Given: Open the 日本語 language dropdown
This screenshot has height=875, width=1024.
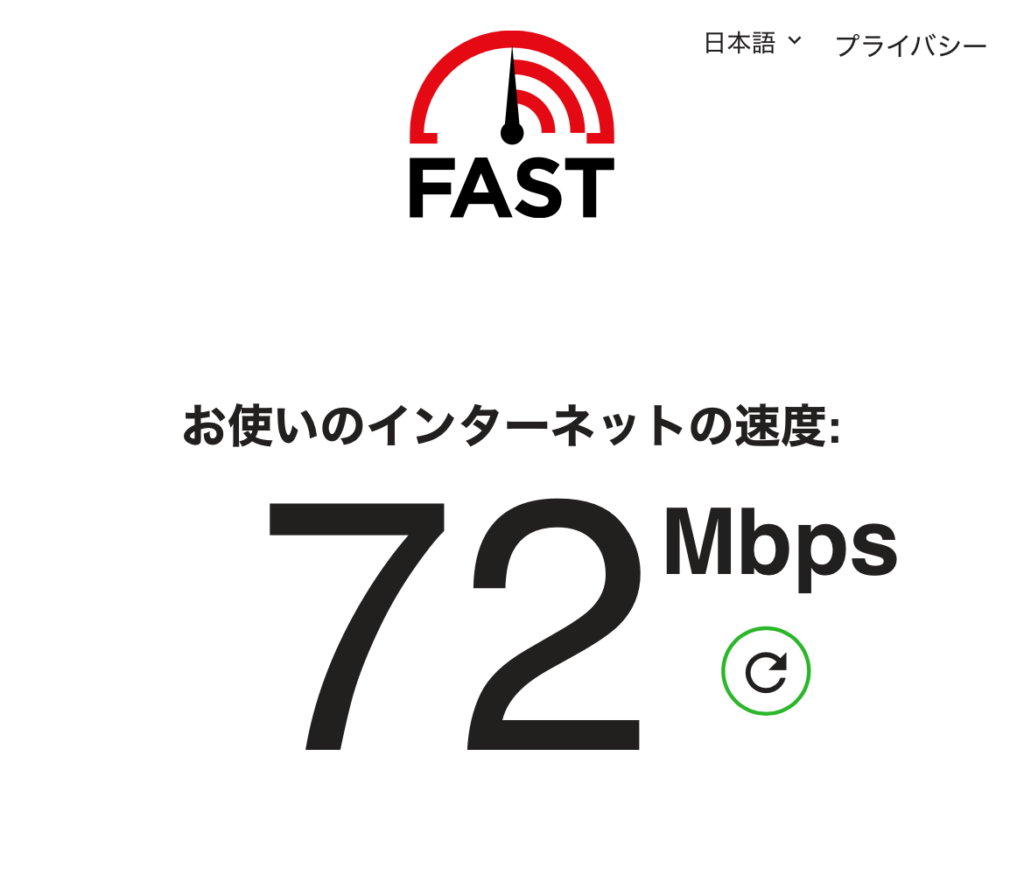Looking at the screenshot, I should click(x=752, y=43).
